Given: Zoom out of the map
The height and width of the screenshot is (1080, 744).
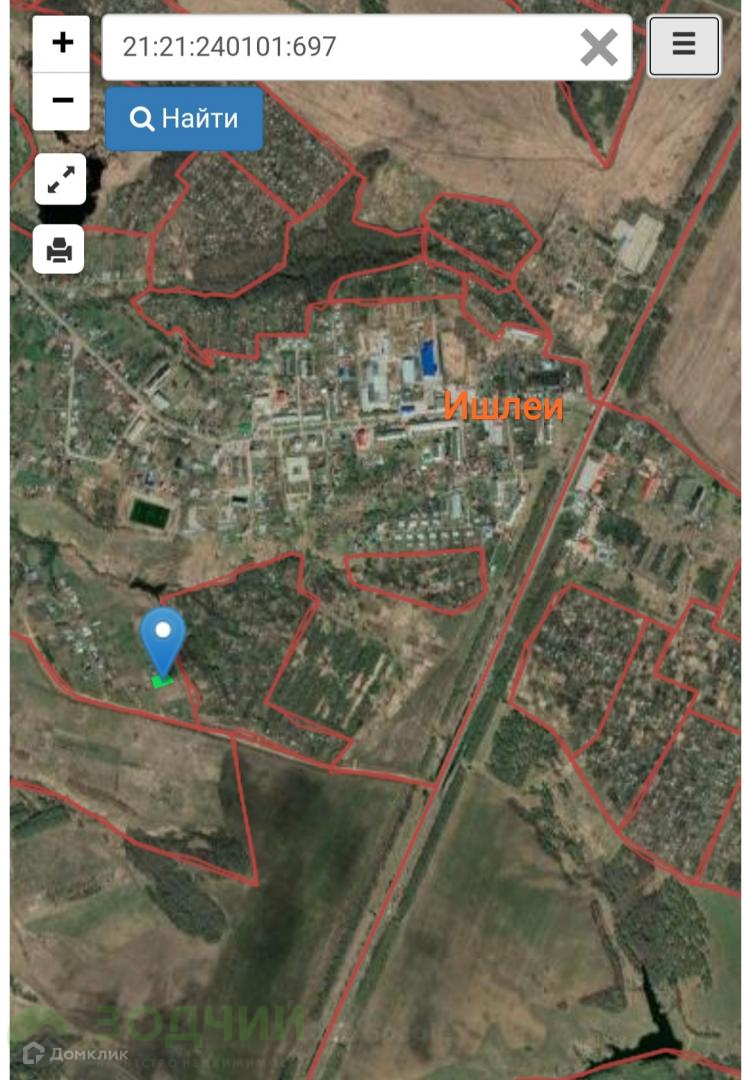Looking at the screenshot, I should point(62,100).
